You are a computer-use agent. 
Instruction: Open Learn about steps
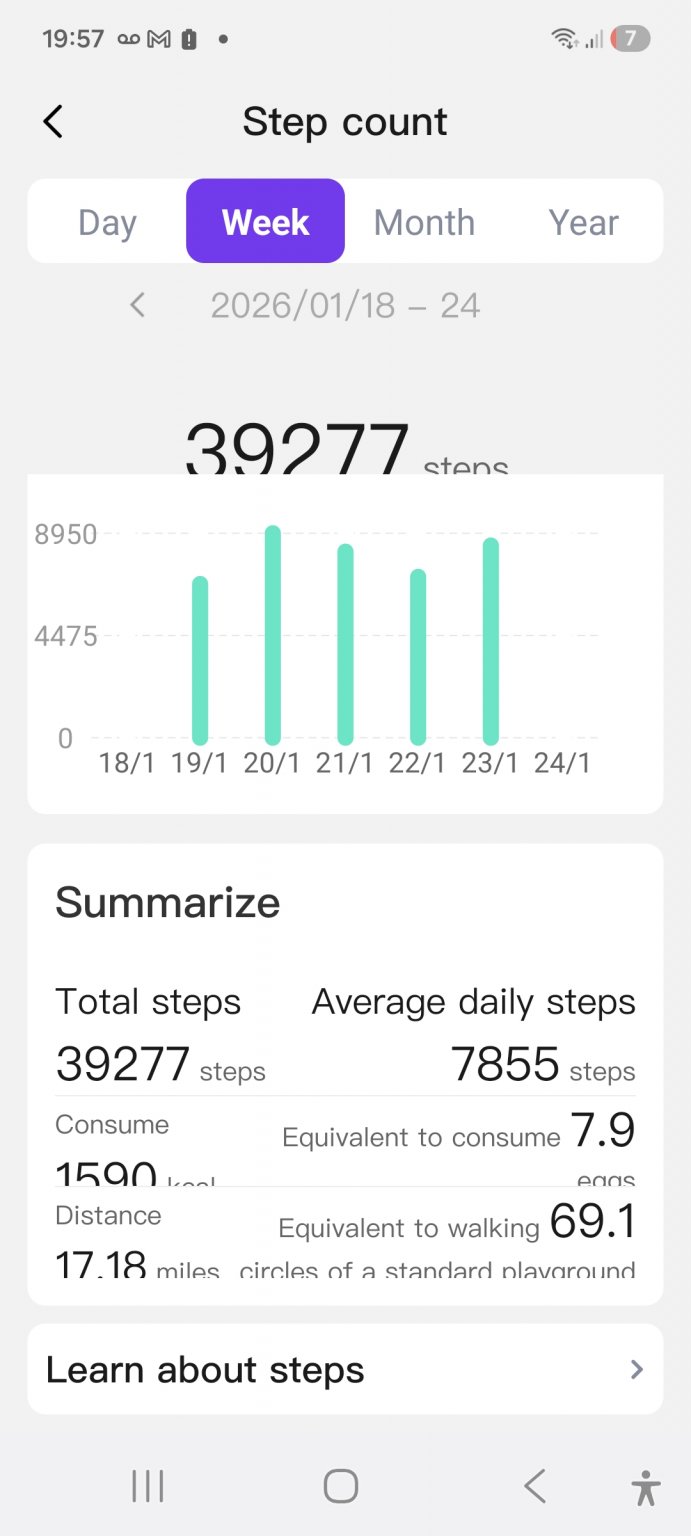(x=345, y=1370)
